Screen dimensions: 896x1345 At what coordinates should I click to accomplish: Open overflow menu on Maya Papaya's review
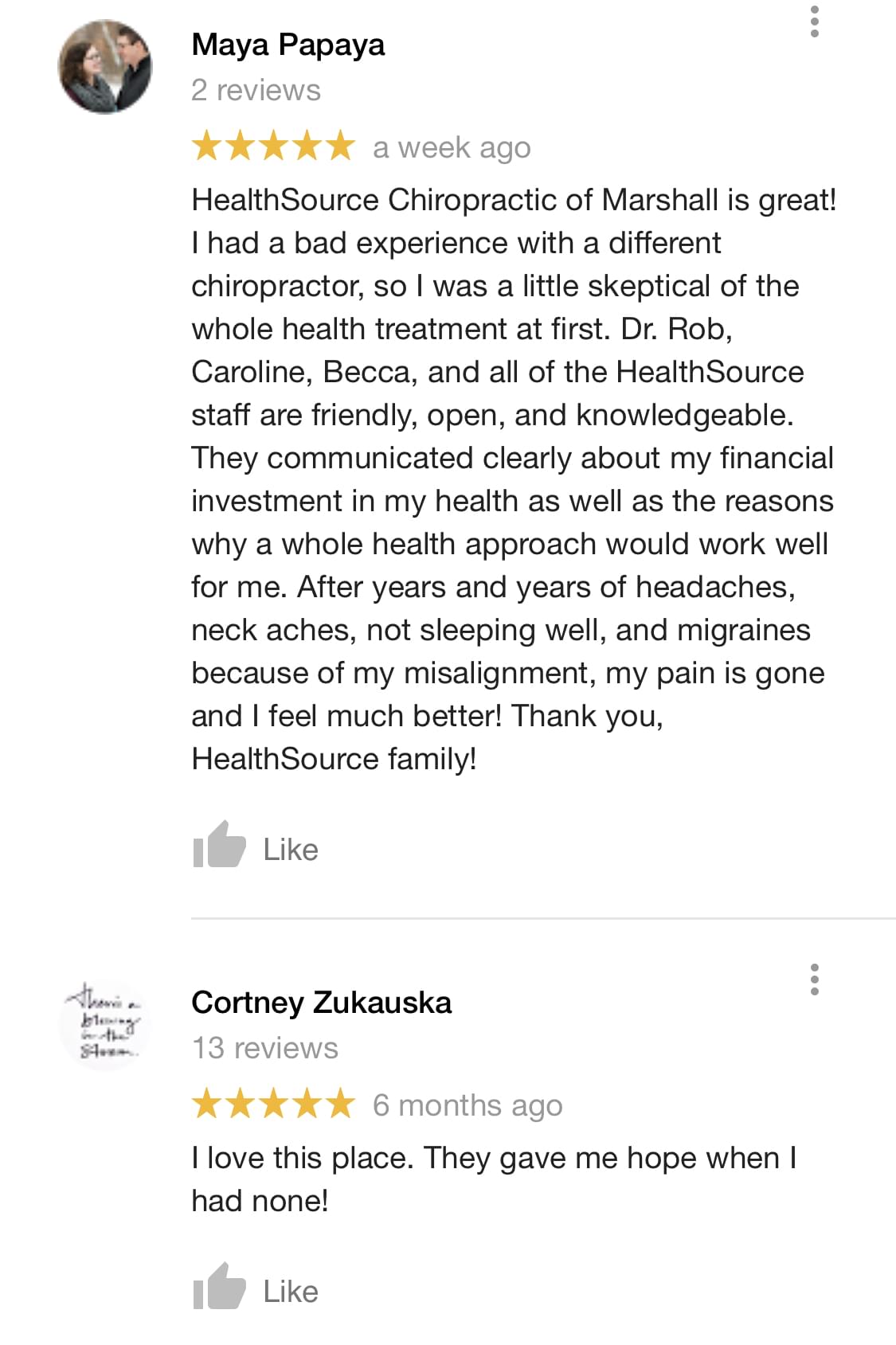[813, 22]
